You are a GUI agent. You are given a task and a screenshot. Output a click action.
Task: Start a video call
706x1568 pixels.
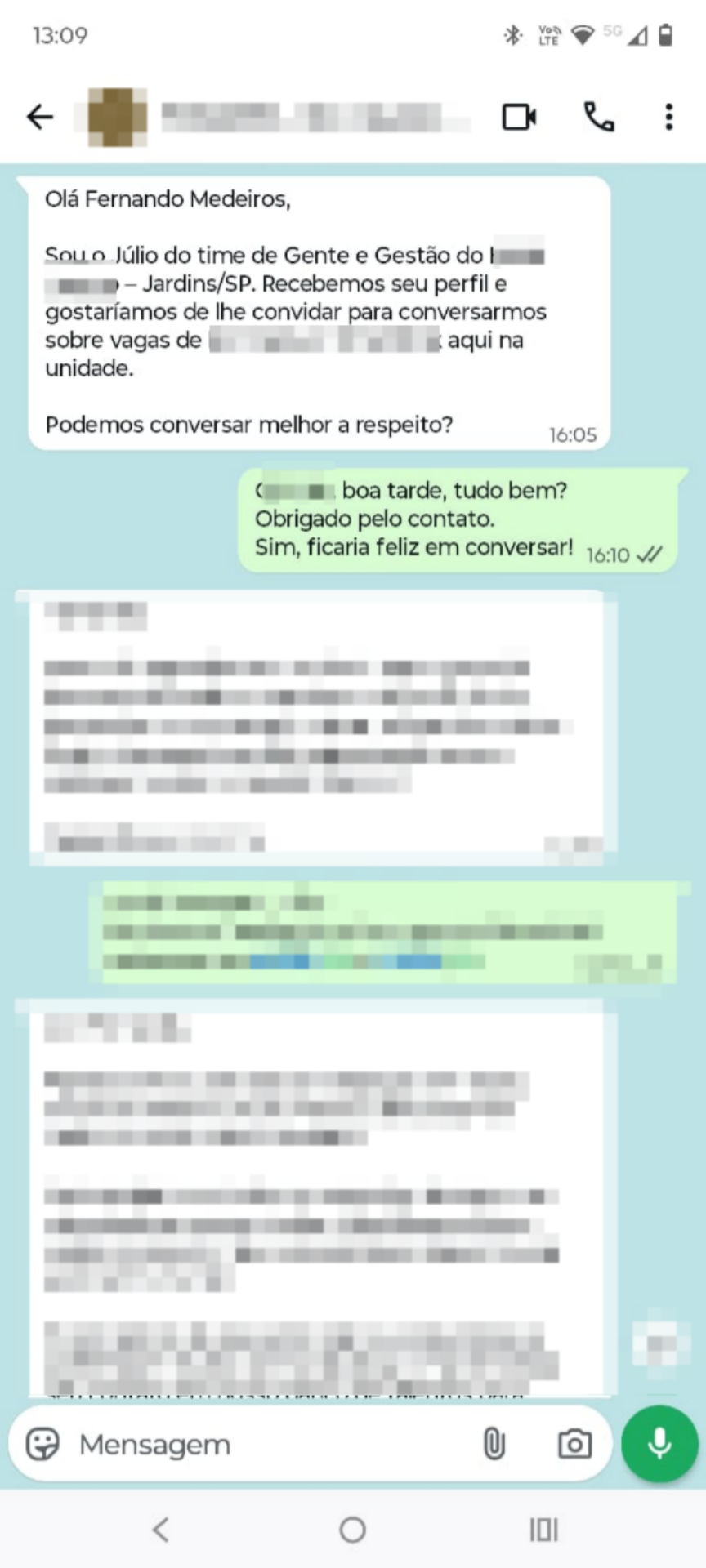(x=519, y=117)
